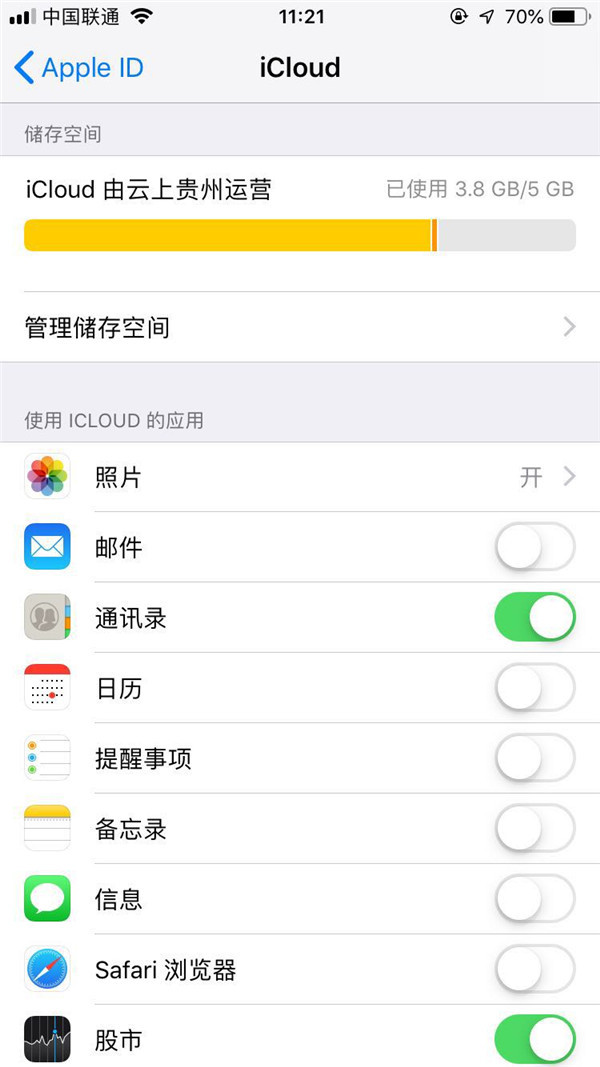
Task: Open 照片 iCloud settings
Action: pyautogui.click(x=300, y=477)
